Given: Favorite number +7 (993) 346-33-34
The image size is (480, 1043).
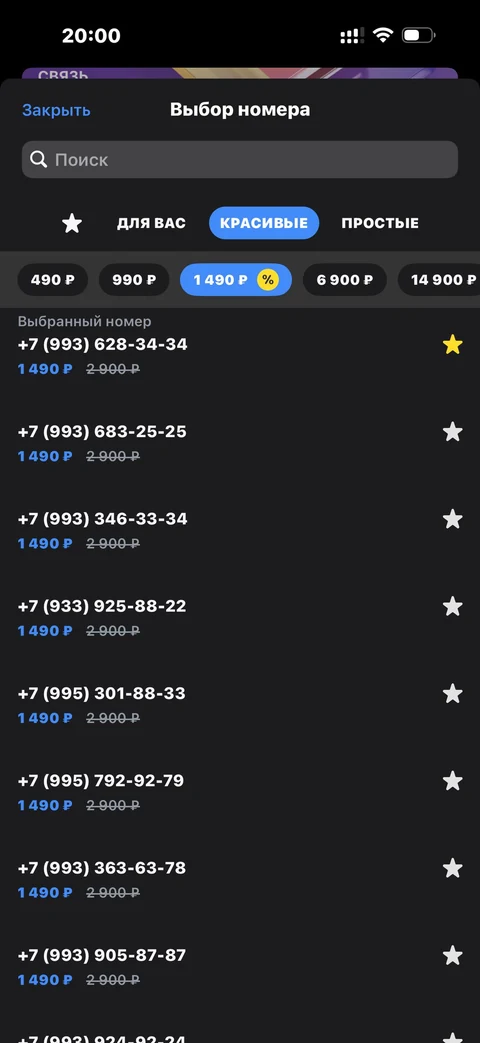Looking at the screenshot, I should [x=453, y=519].
